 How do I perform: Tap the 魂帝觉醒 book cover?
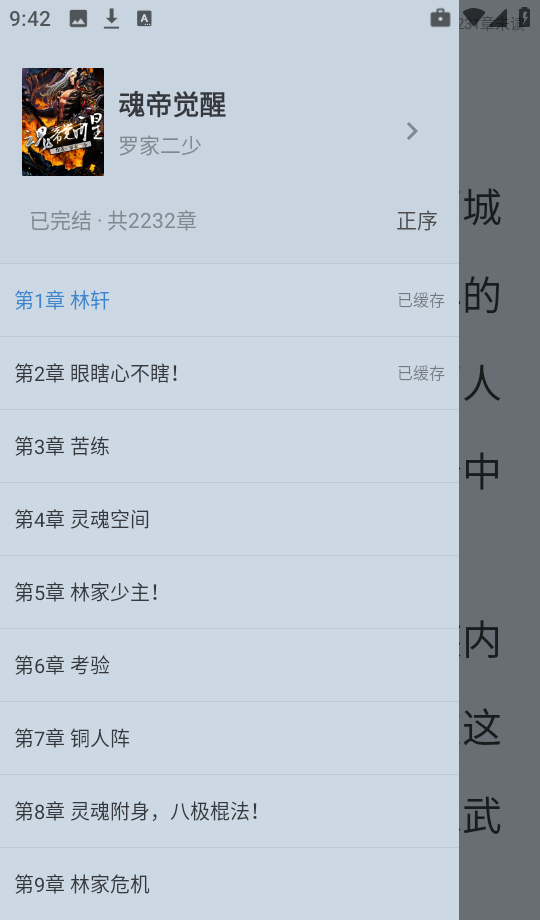point(63,122)
